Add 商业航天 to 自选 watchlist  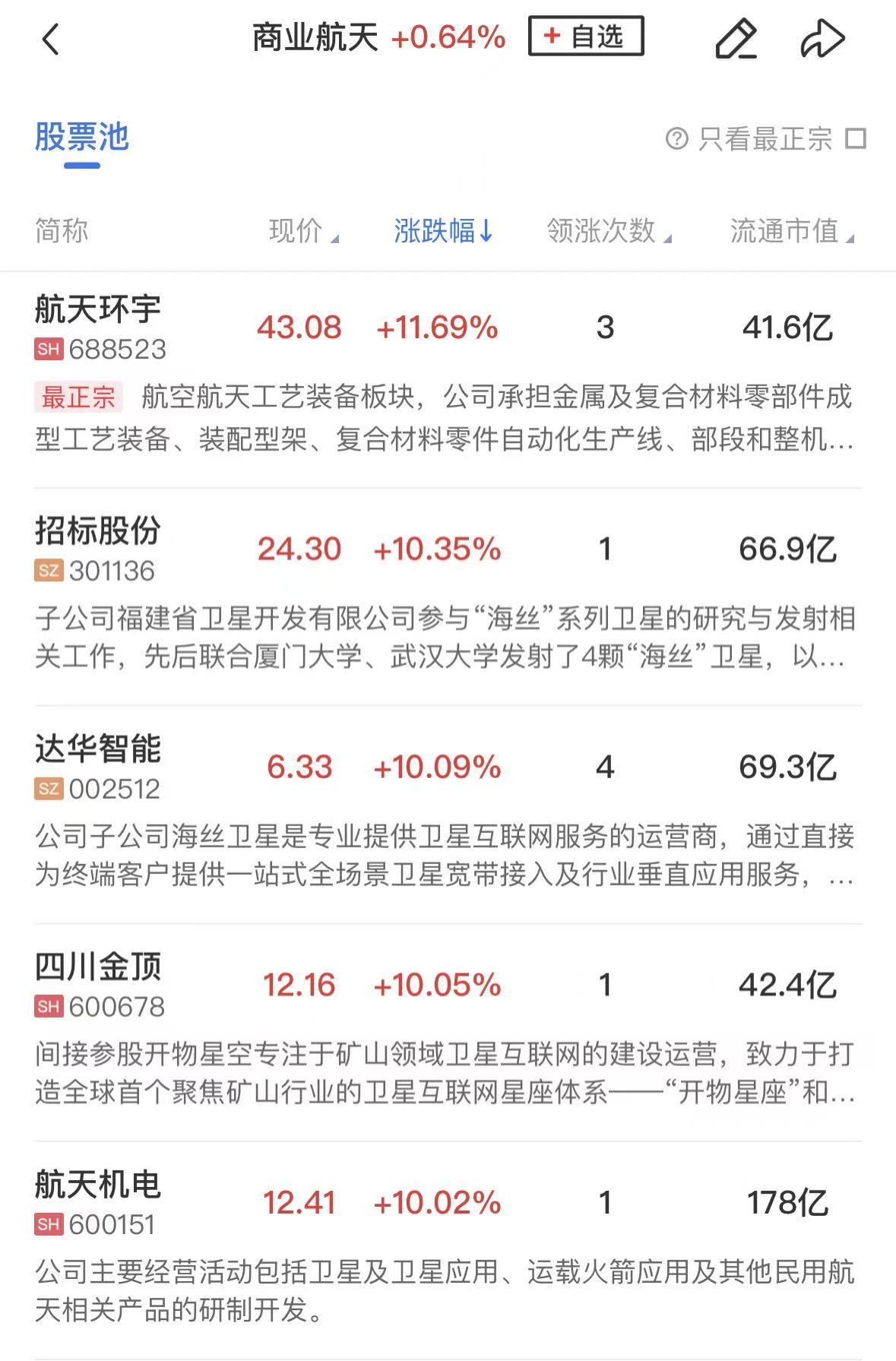(x=585, y=36)
